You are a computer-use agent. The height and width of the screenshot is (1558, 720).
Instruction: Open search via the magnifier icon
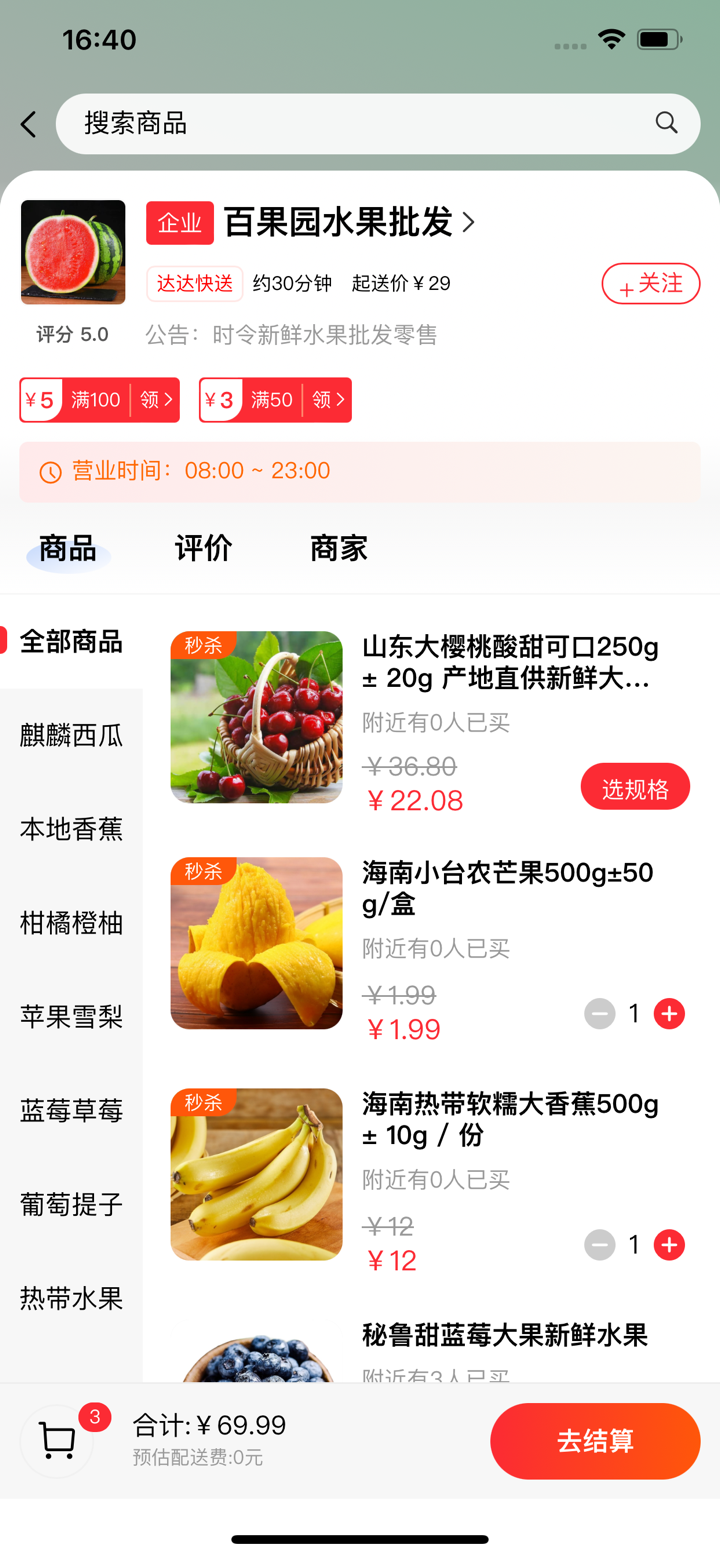coord(665,123)
